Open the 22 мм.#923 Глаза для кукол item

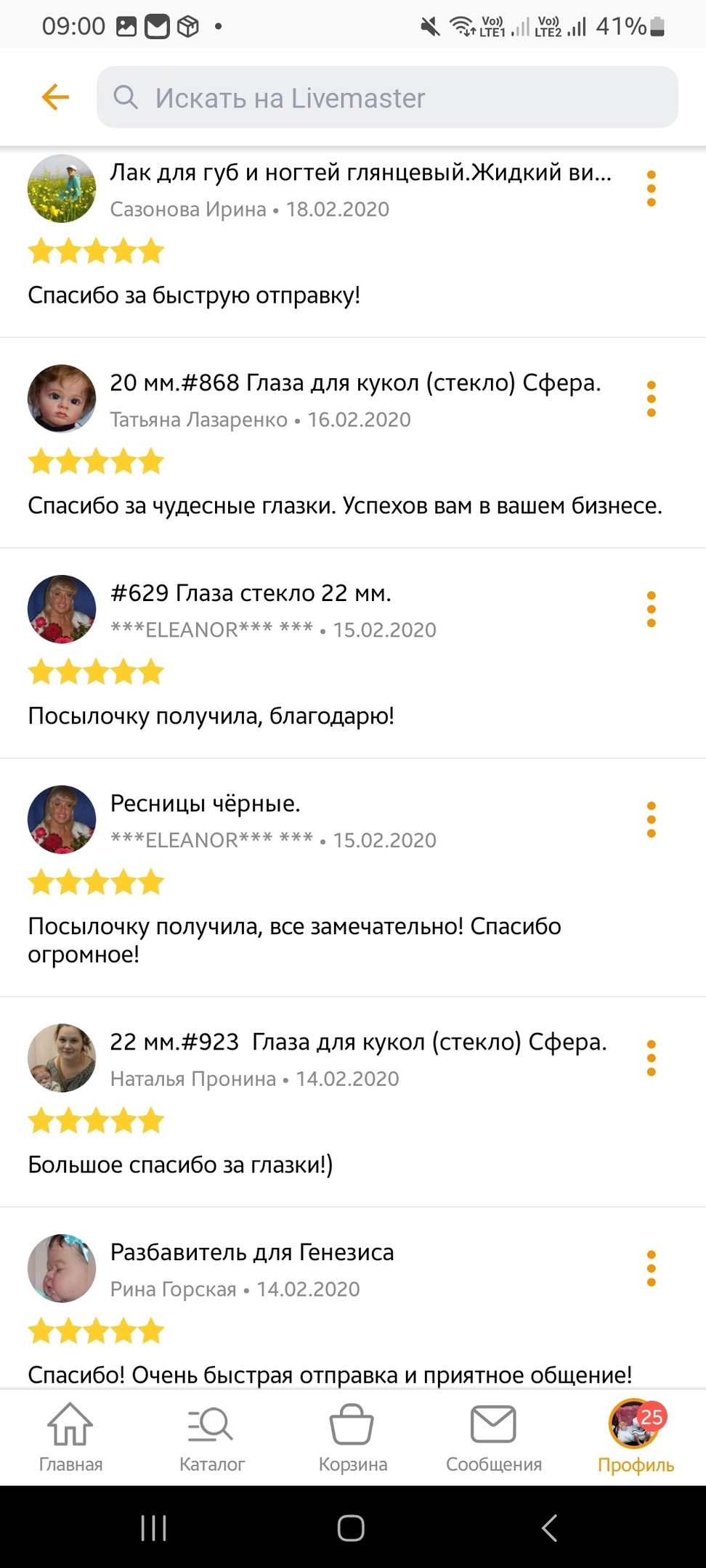click(x=358, y=1042)
